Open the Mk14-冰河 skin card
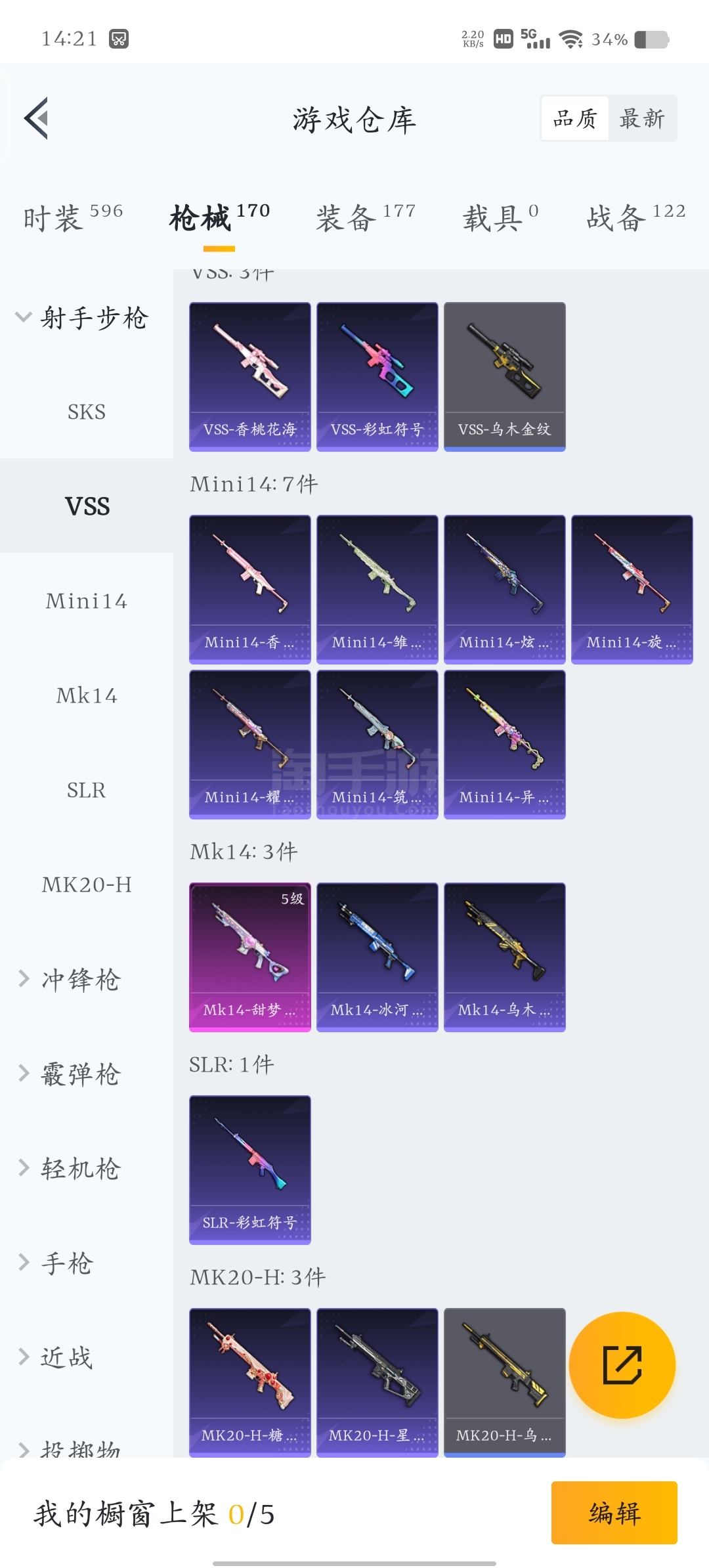Screen dimensions: 709x1568 click(x=377, y=957)
